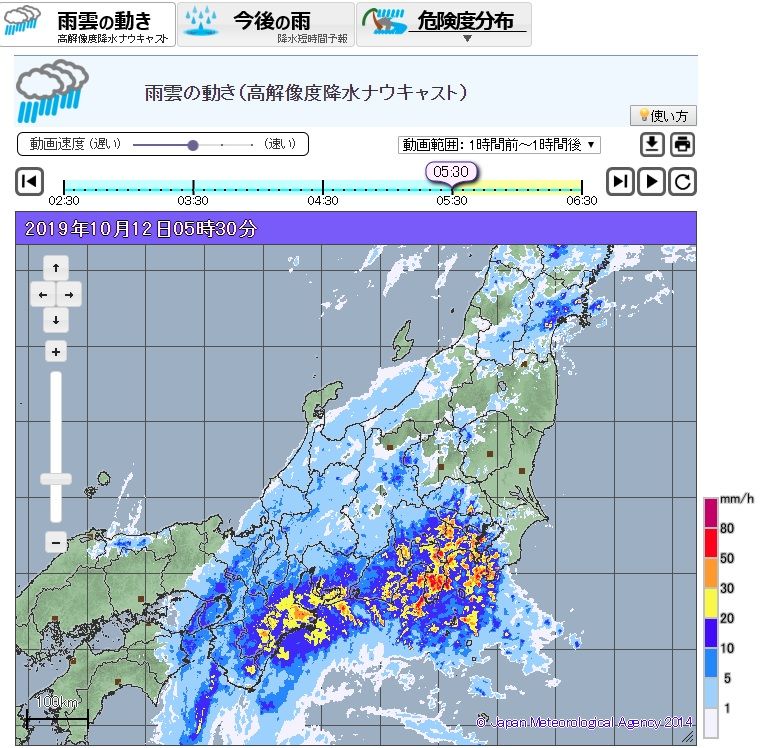Pan the map to the right
This screenshot has height=748, width=764.
point(69,295)
